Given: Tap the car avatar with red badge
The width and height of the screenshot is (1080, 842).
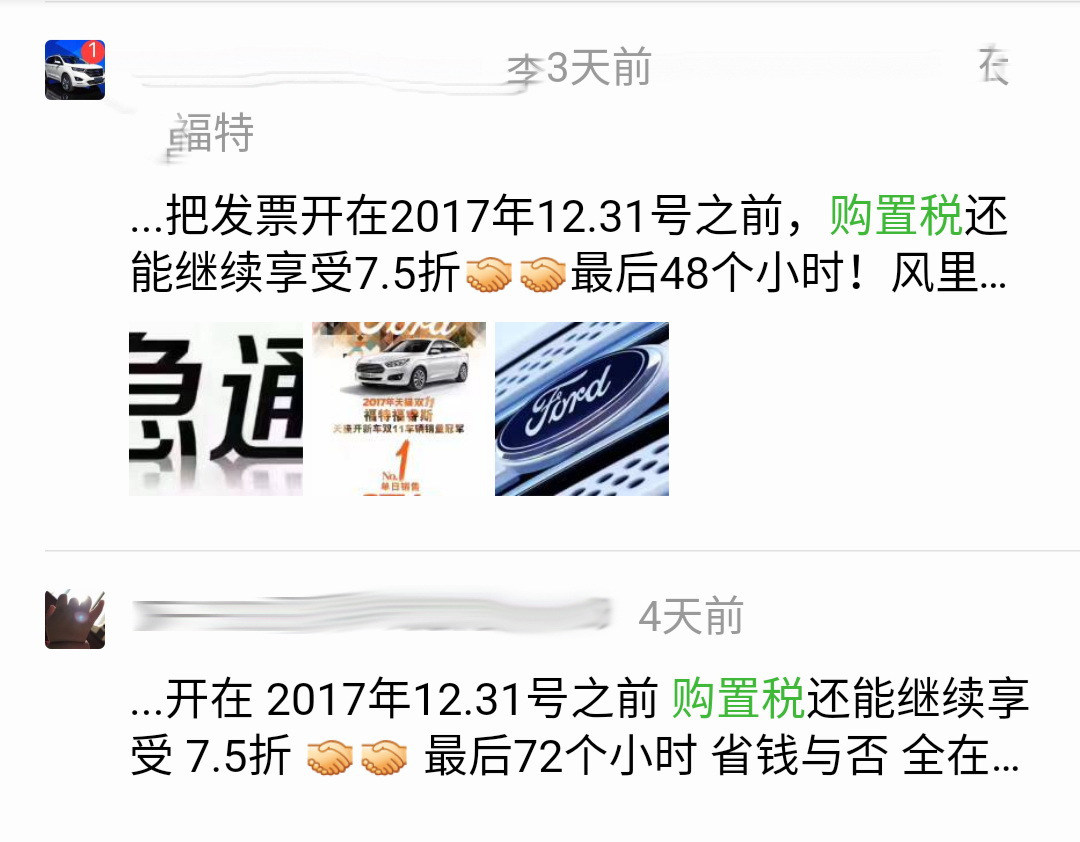Looking at the screenshot, I should click(x=75, y=70).
